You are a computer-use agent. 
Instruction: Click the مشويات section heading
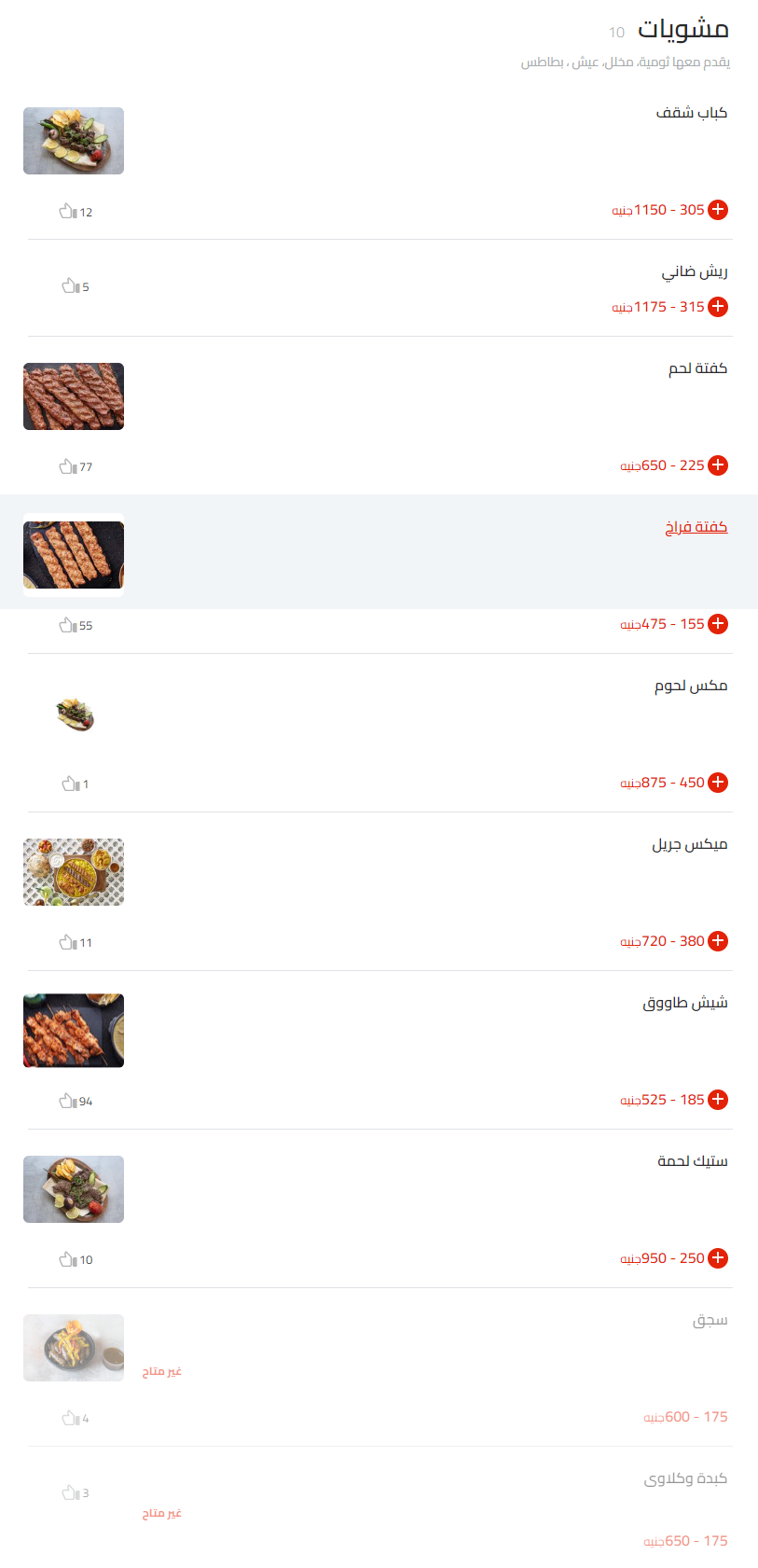(685, 28)
